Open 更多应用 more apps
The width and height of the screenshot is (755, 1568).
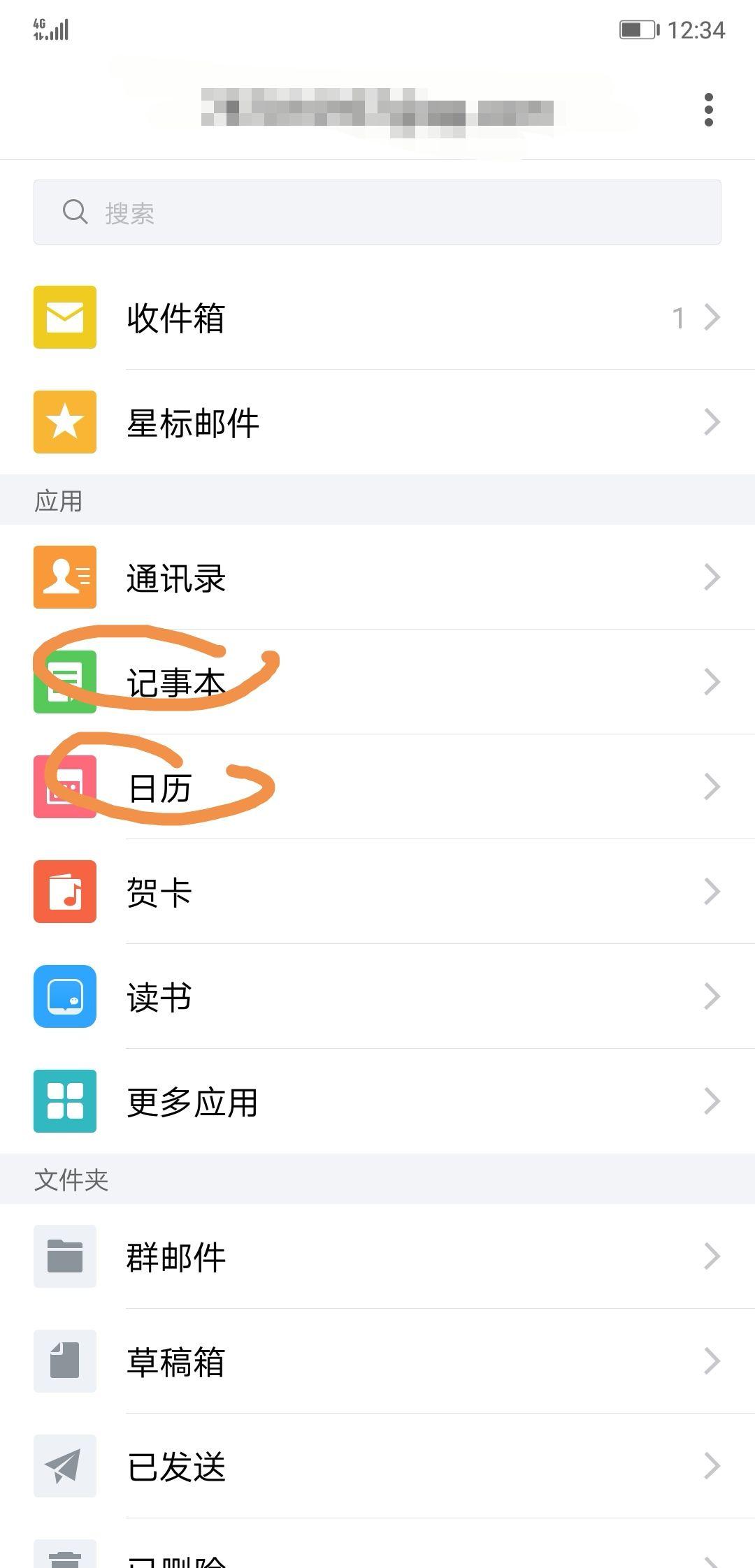click(377, 1102)
